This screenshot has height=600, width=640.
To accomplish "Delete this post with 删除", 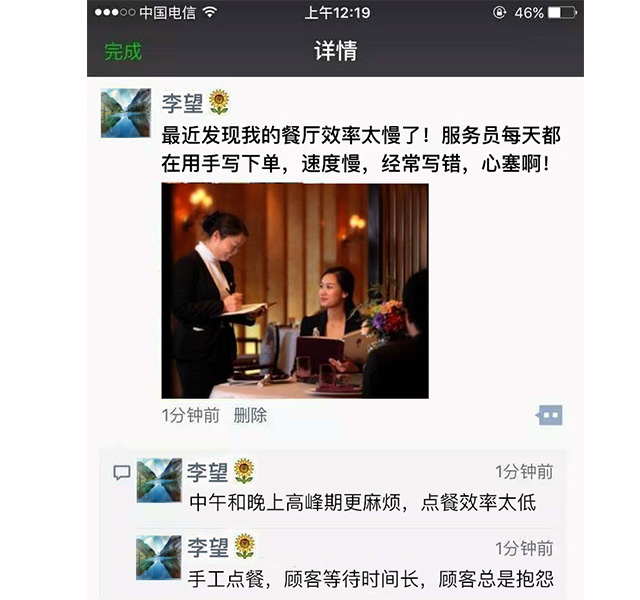I will (x=250, y=415).
